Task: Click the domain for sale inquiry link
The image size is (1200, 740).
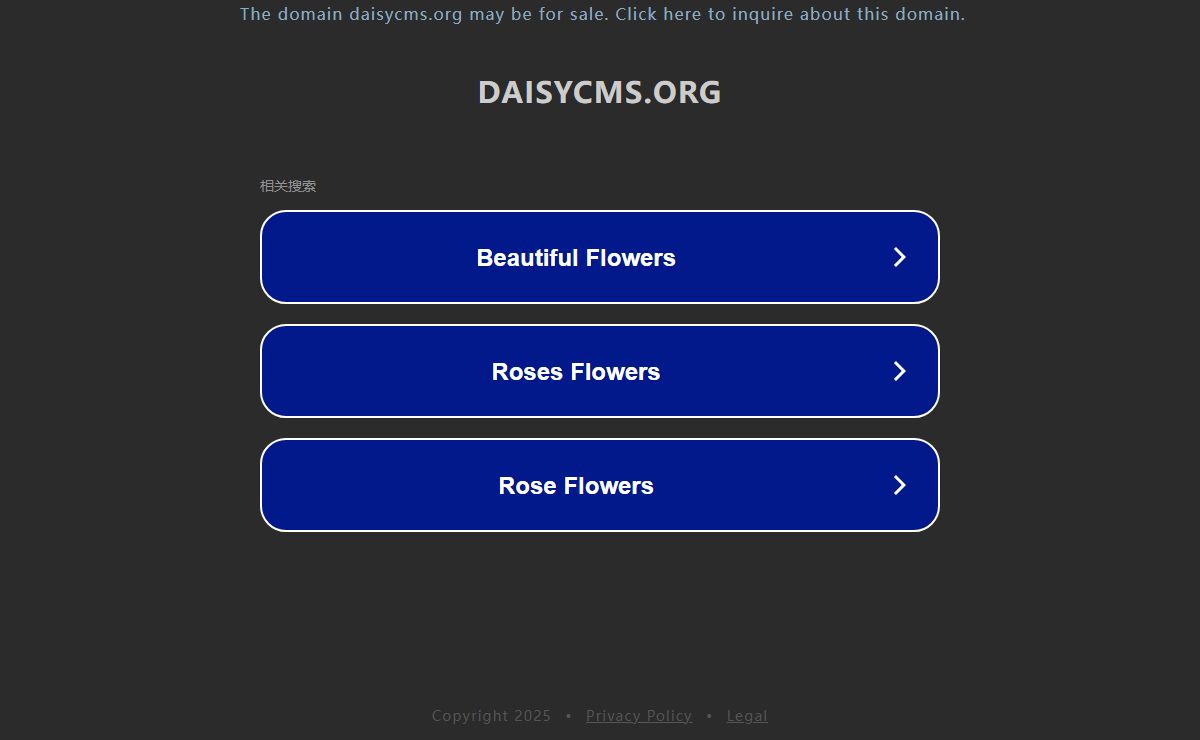Action: pyautogui.click(x=602, y=14)
